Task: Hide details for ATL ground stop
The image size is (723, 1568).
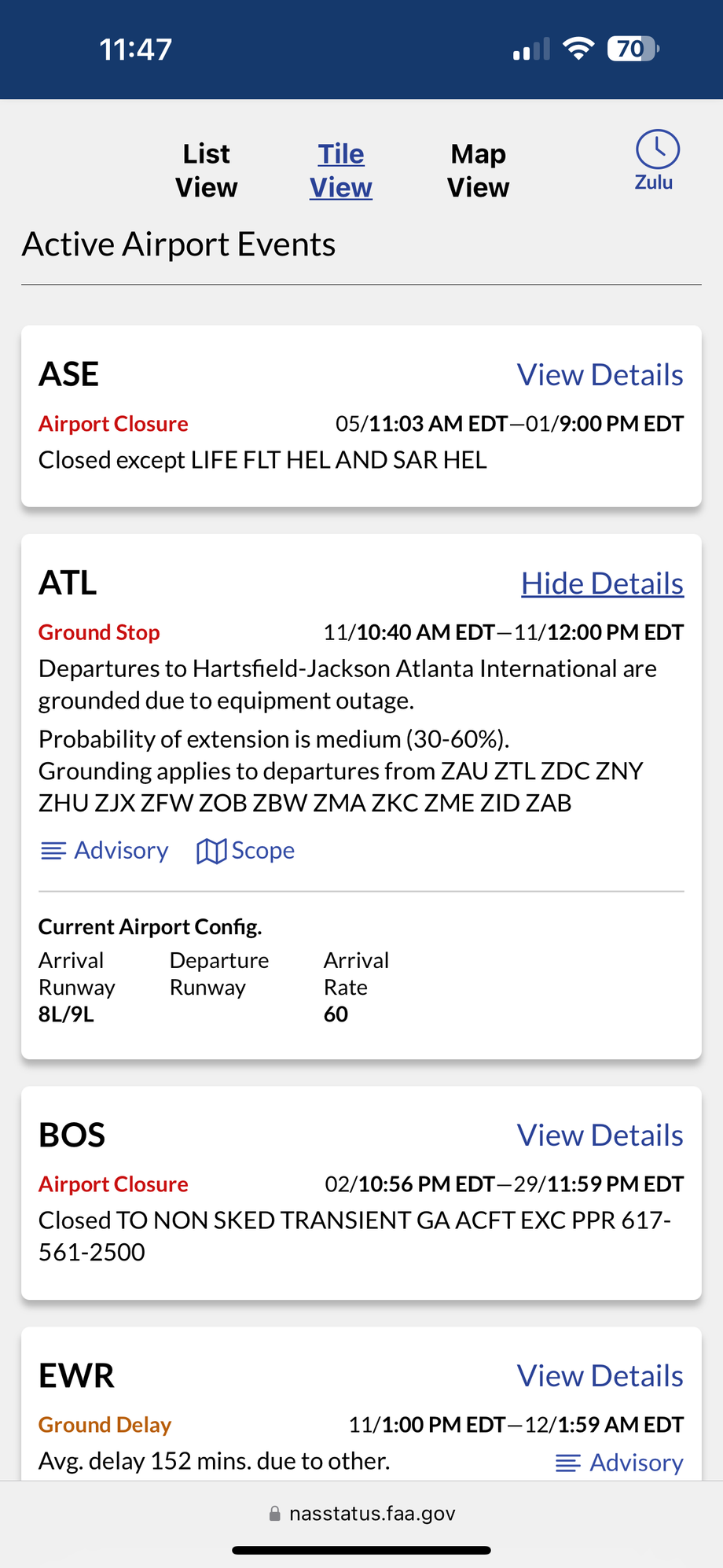Action: [602, 583]
